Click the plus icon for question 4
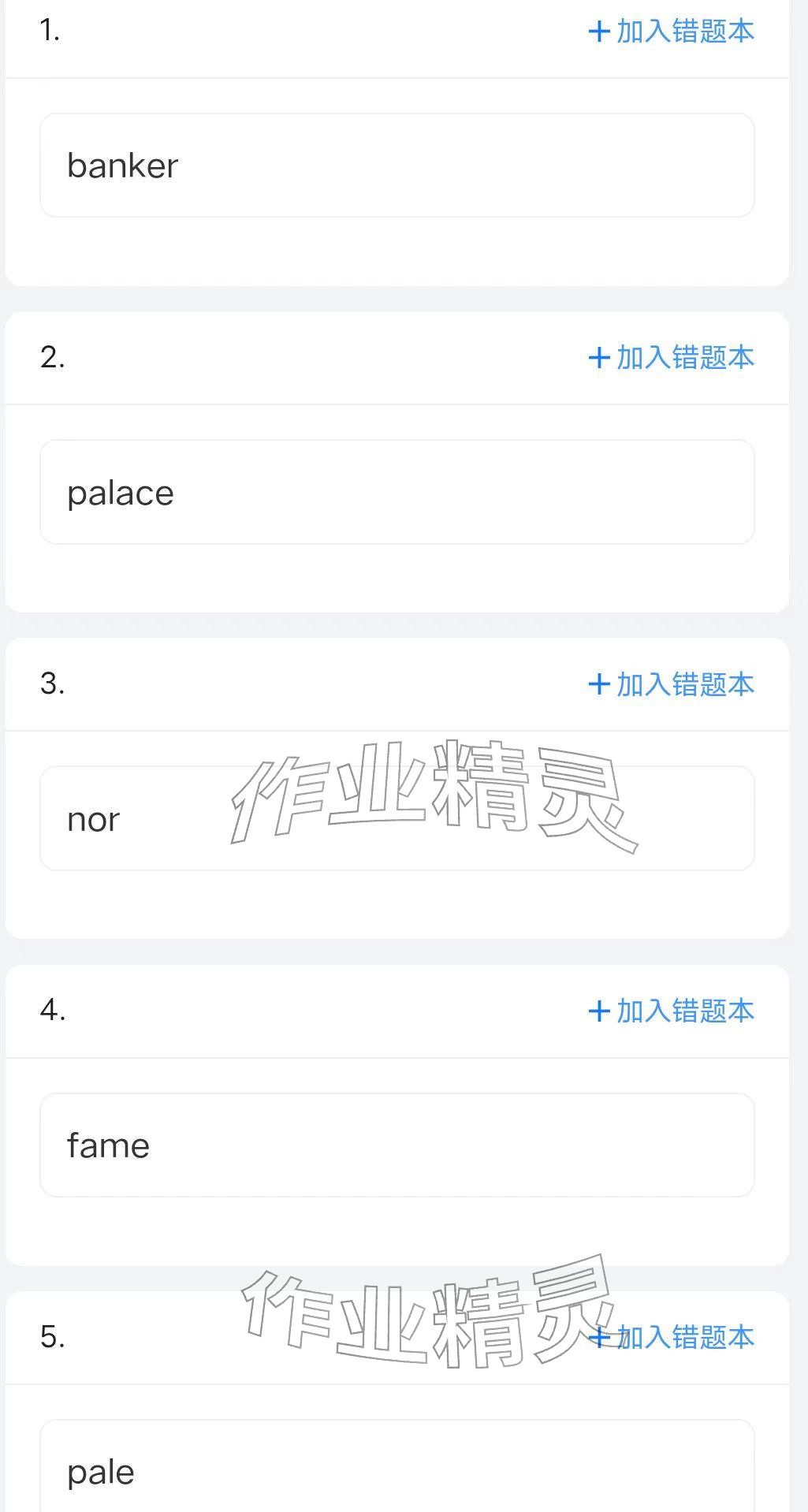808x1512 pixels. 600,1011
